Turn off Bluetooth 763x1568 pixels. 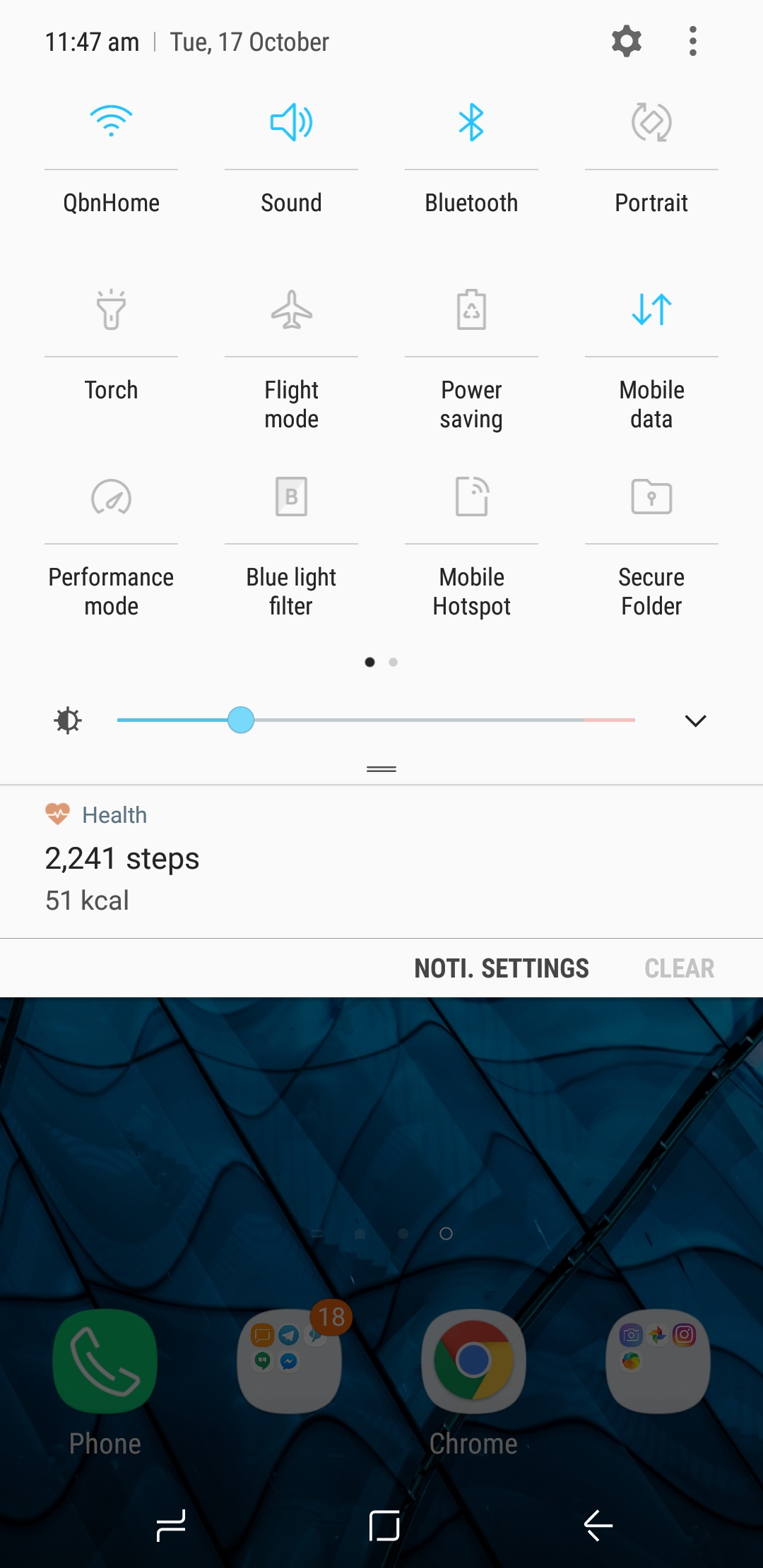pos(471,122)
